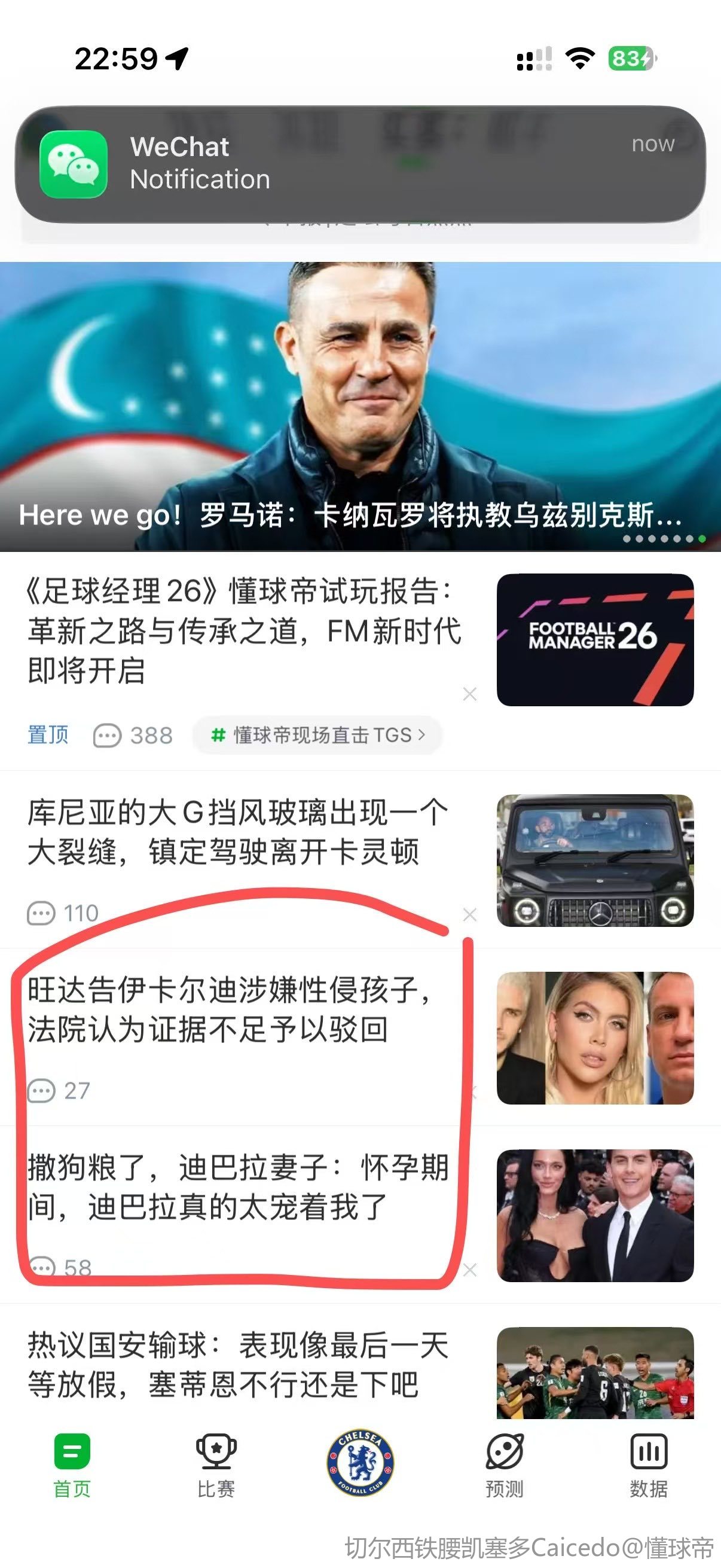Dismiss the Cunha G-Wagon article
Image resolution: width=721 pixels, height=1568 pixels.
coord(470,915)
